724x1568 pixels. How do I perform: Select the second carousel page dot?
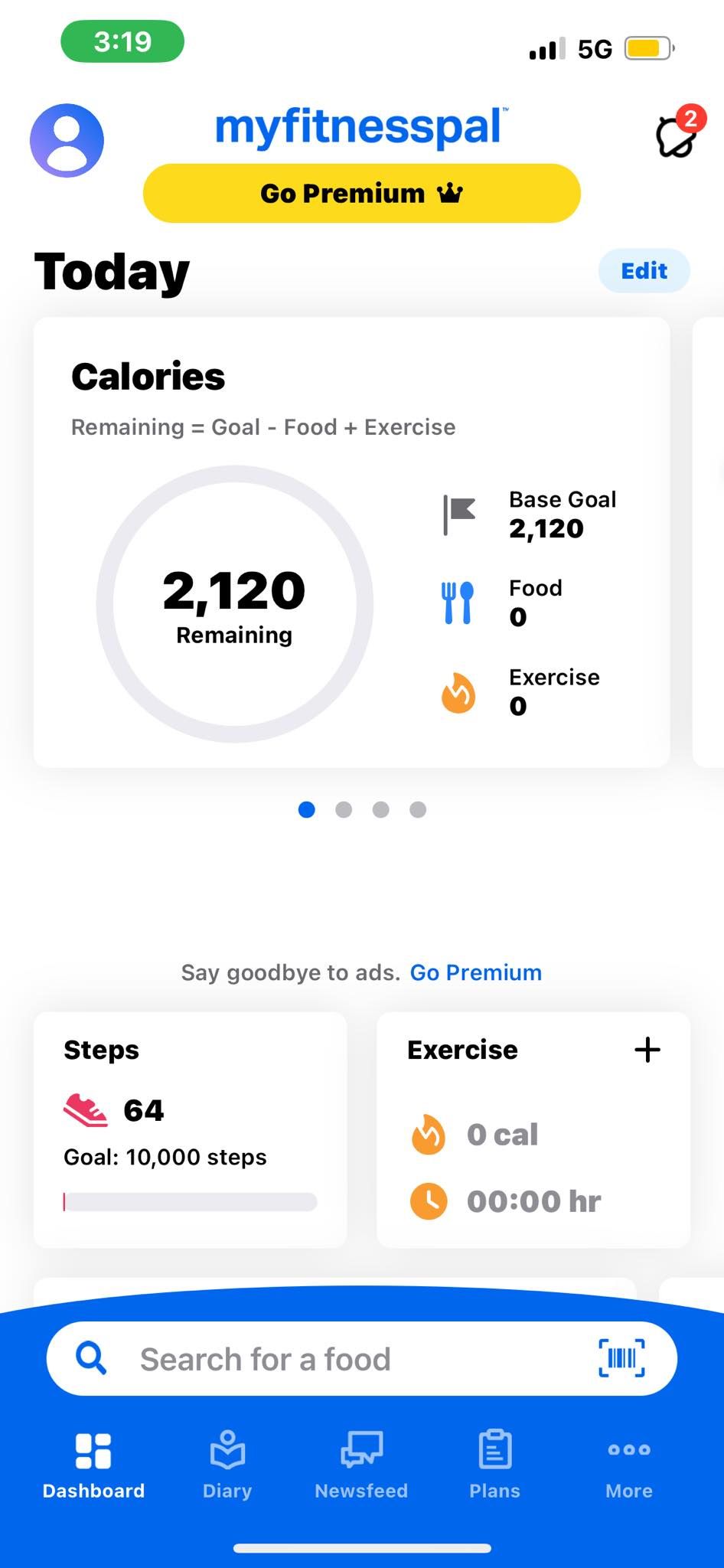pos(344,809)
